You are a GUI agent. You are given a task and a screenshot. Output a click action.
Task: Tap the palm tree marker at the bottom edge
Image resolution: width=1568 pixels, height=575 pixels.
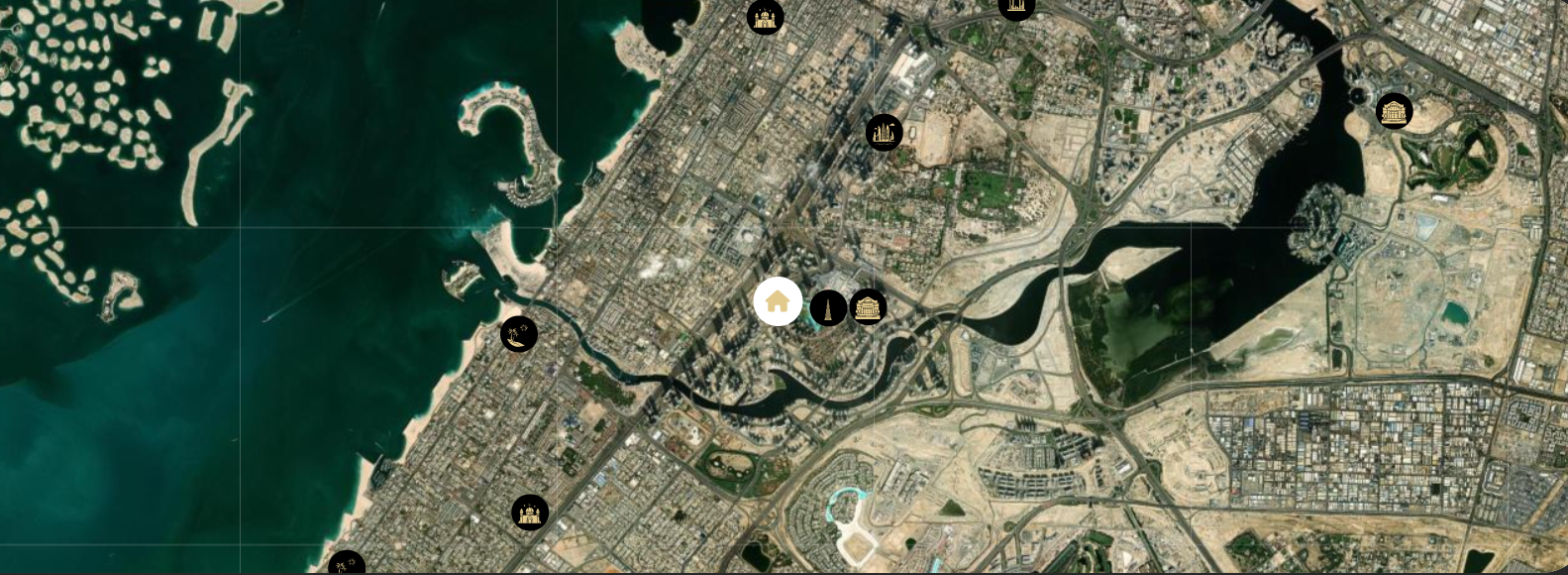[x=347, y=565]
